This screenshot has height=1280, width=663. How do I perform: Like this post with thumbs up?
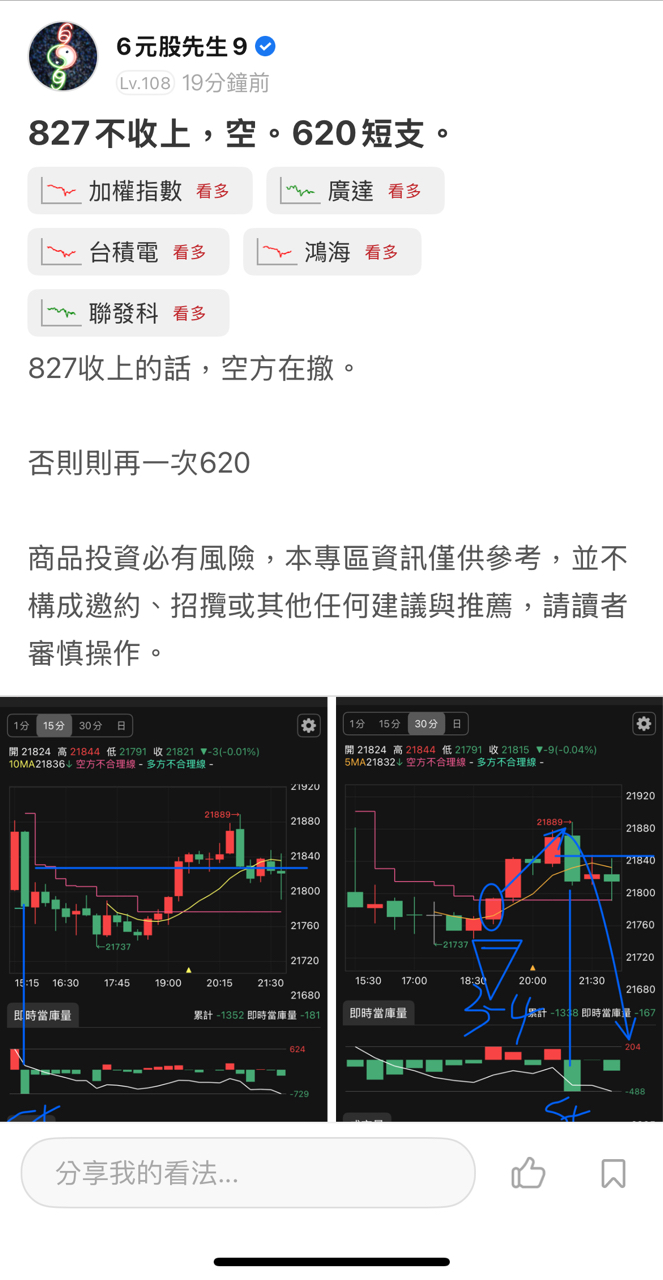(528, 1173)
